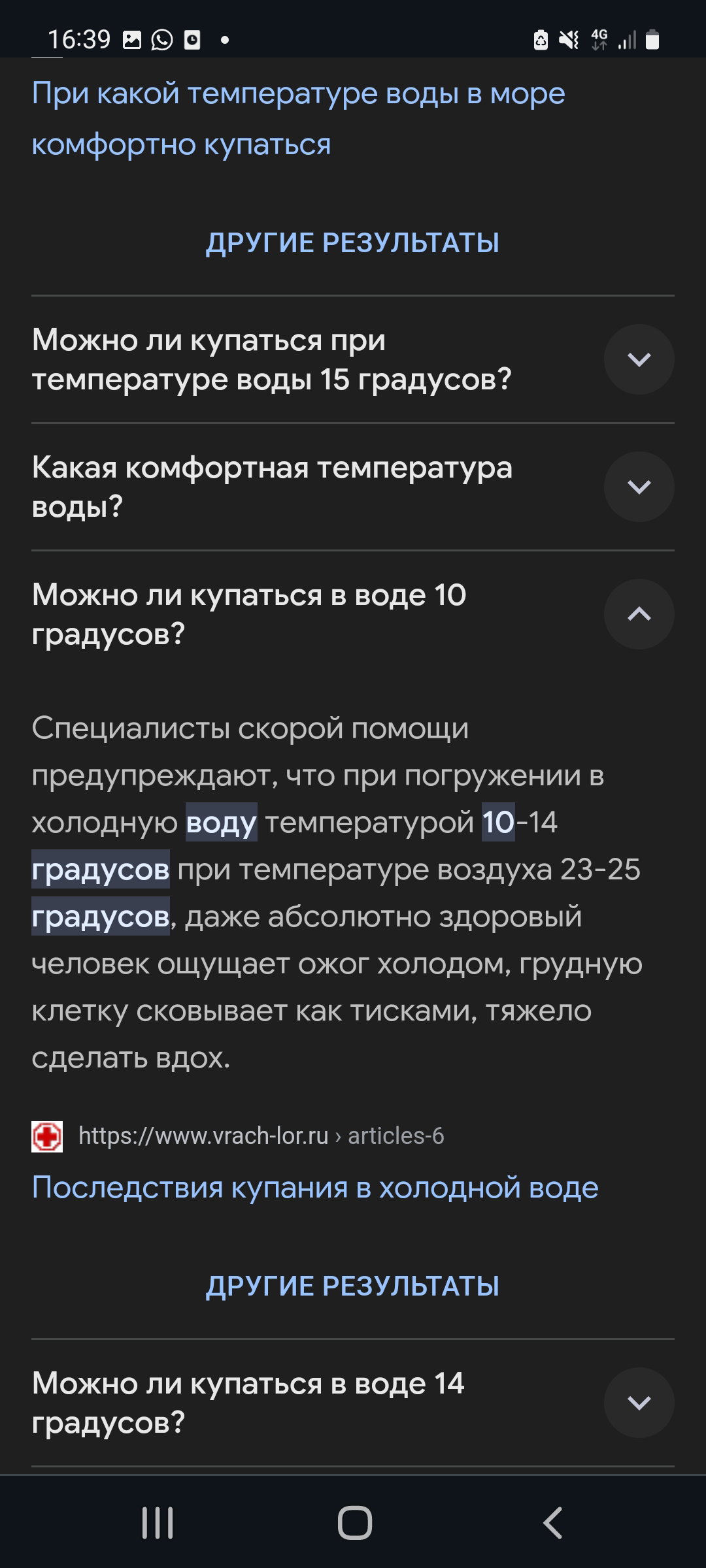
Task: Go back with the system back button
Action: (x=552, y=1523)
